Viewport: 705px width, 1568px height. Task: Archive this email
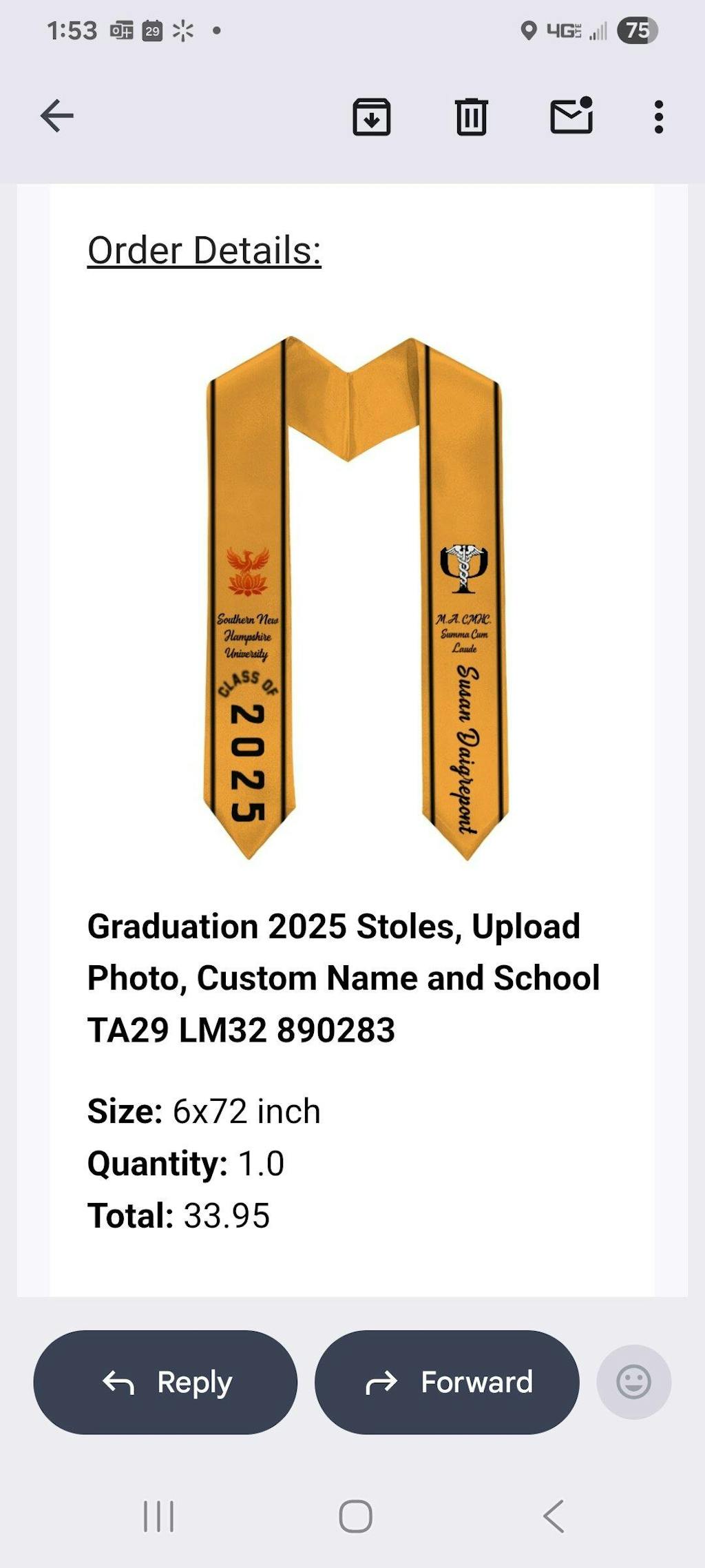[372, 116]
